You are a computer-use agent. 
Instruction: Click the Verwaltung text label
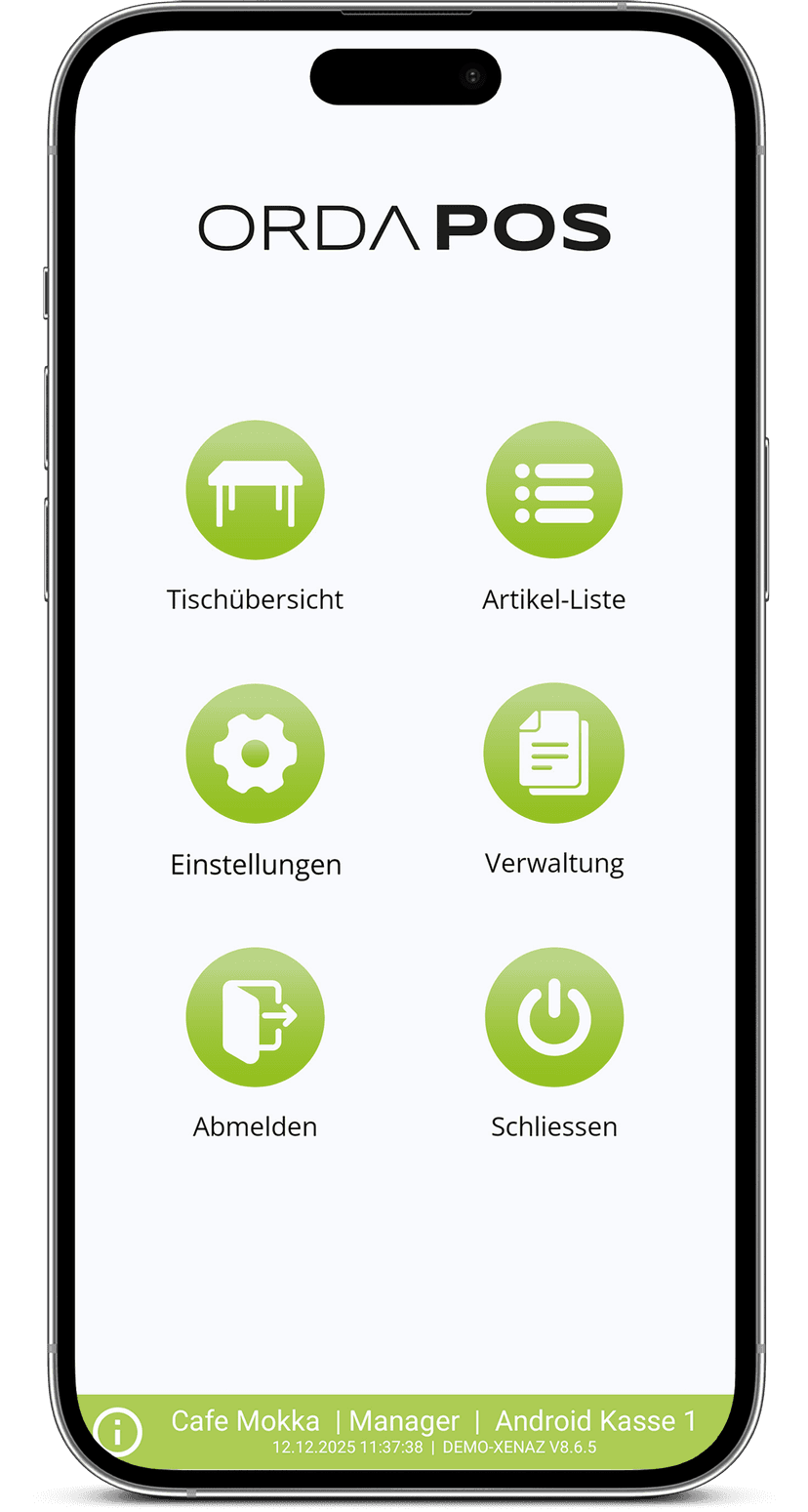click(553, 862)
